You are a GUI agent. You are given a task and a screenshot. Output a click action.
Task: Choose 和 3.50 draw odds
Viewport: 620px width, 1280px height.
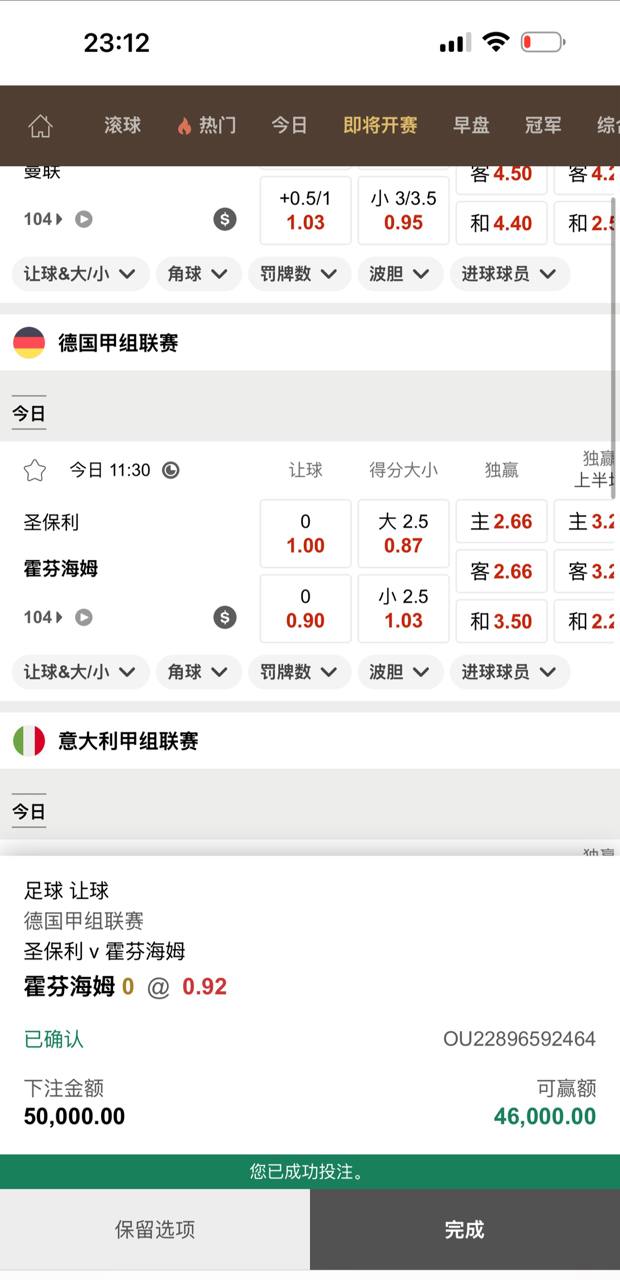(501, 621)
